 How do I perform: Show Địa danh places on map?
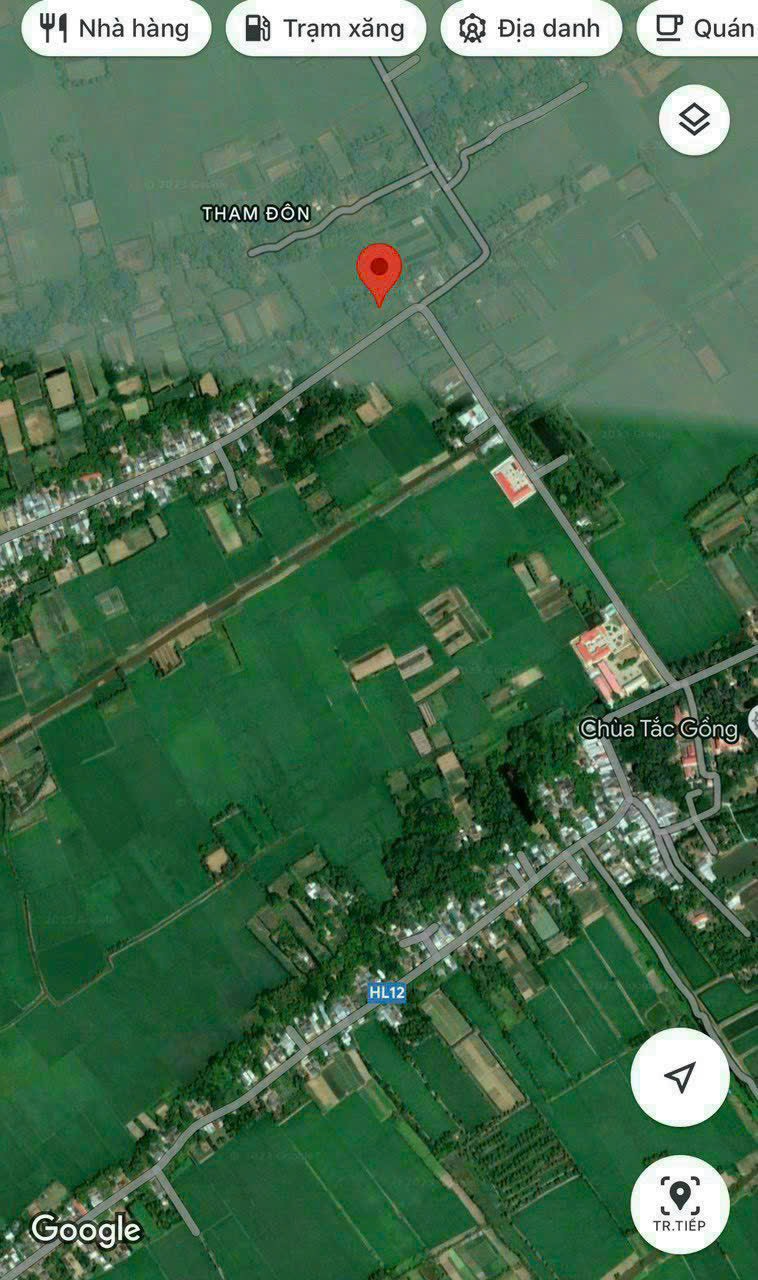tap(531, 28)
